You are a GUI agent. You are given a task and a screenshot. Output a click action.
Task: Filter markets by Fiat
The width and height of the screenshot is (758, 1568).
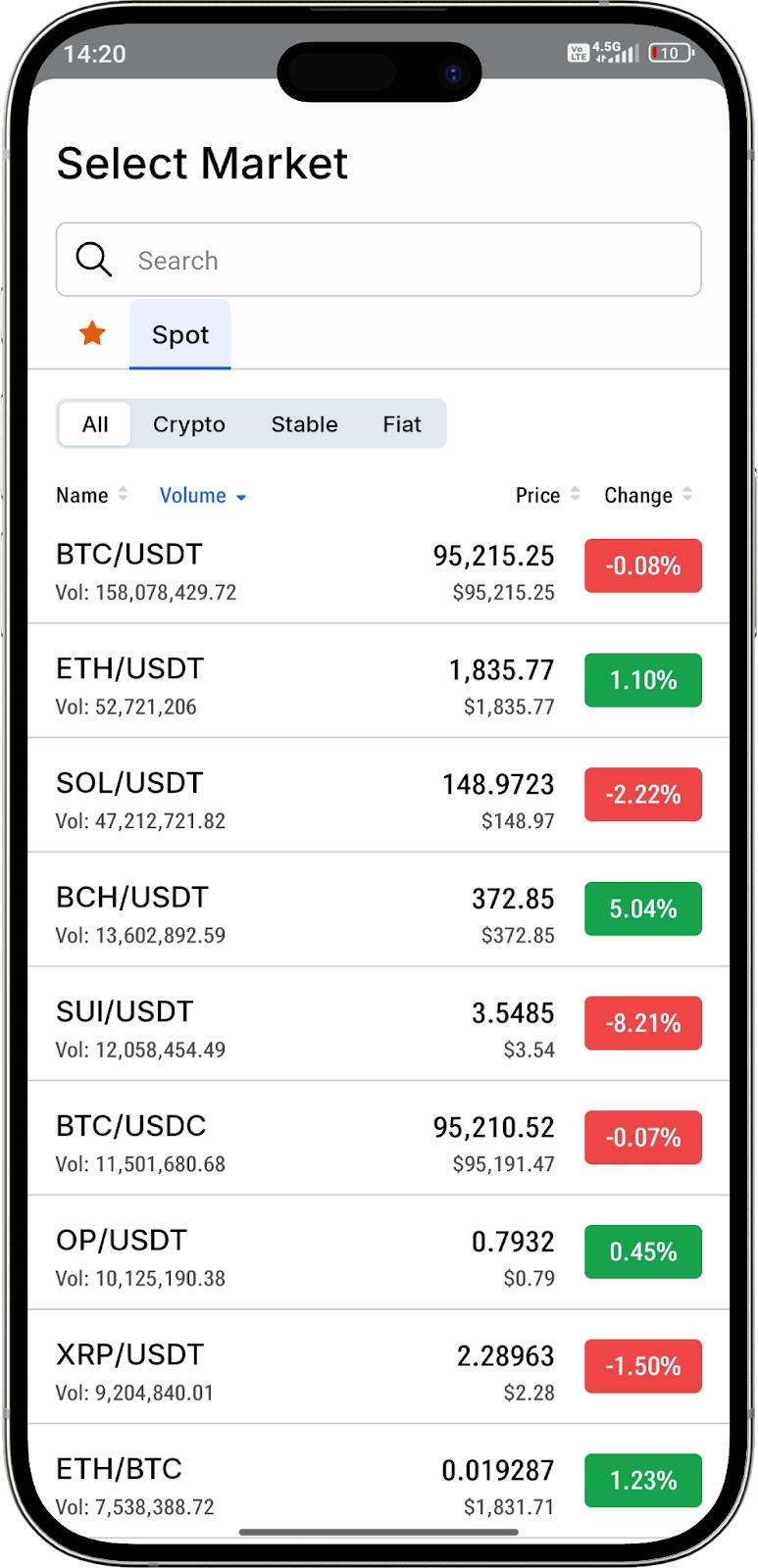click(402, 424)
